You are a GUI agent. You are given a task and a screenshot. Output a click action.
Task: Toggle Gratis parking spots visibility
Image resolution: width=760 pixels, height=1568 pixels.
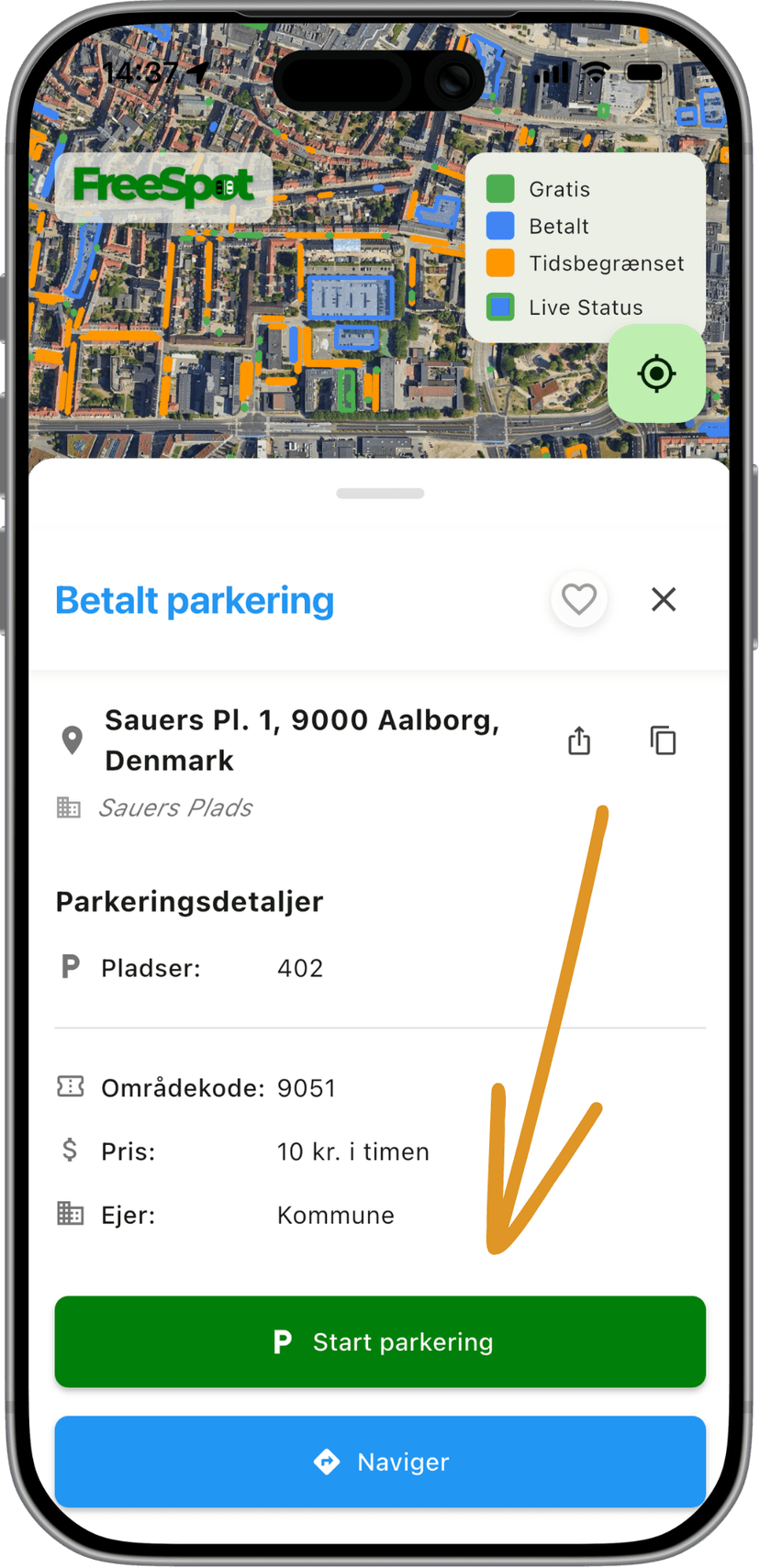[x=500, y=188]
